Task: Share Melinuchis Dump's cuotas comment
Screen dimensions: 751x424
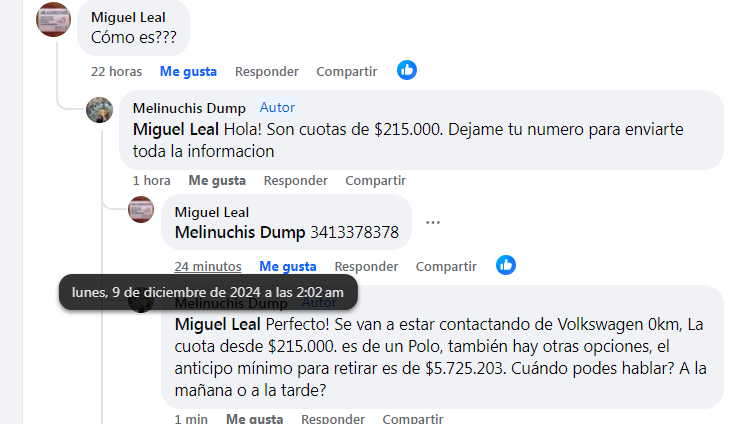Action: coord(375,180)
